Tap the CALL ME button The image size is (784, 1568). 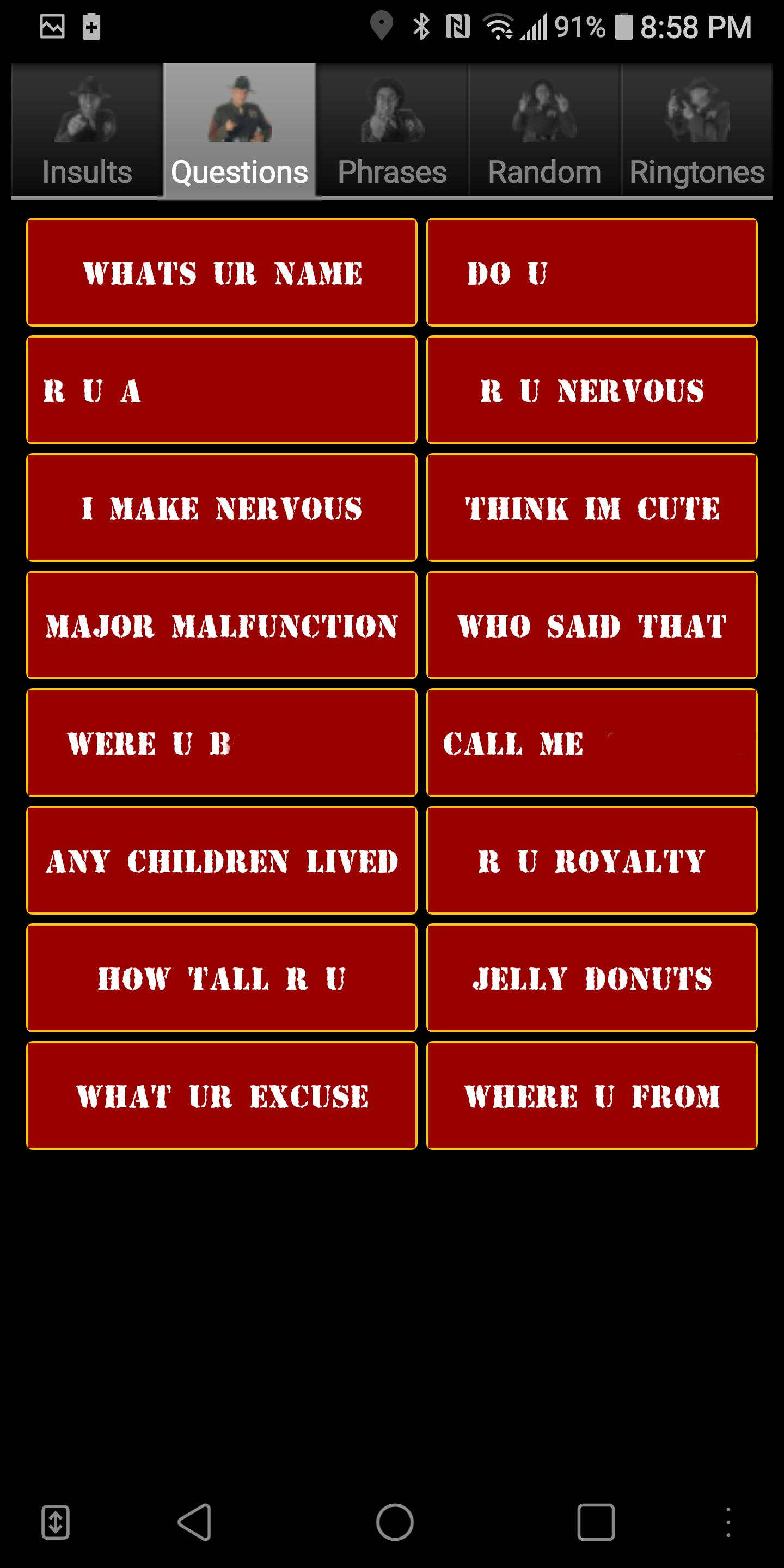coord(592,743)
